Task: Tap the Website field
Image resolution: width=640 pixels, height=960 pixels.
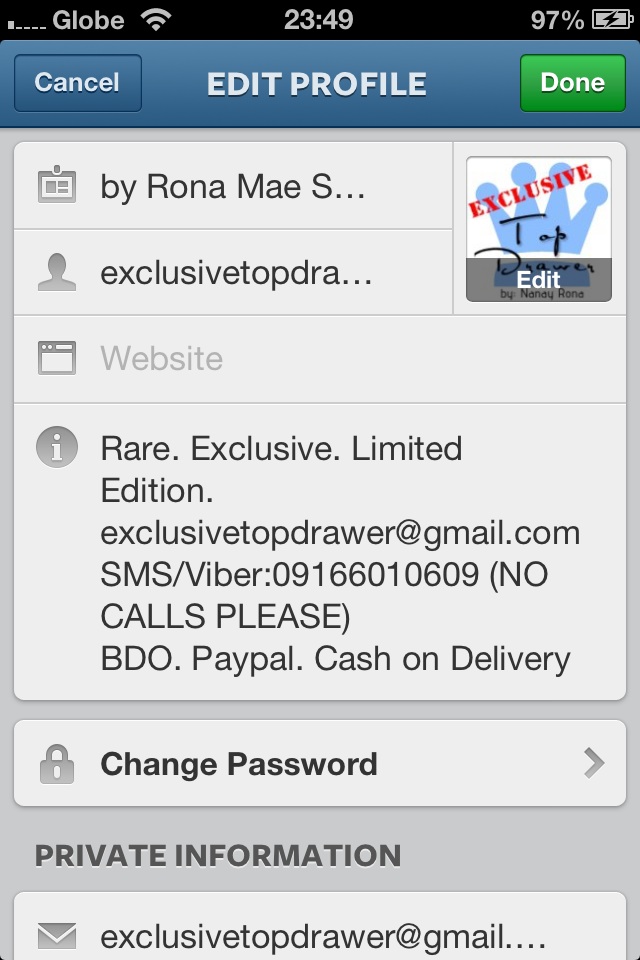Action: coord(320,359)
